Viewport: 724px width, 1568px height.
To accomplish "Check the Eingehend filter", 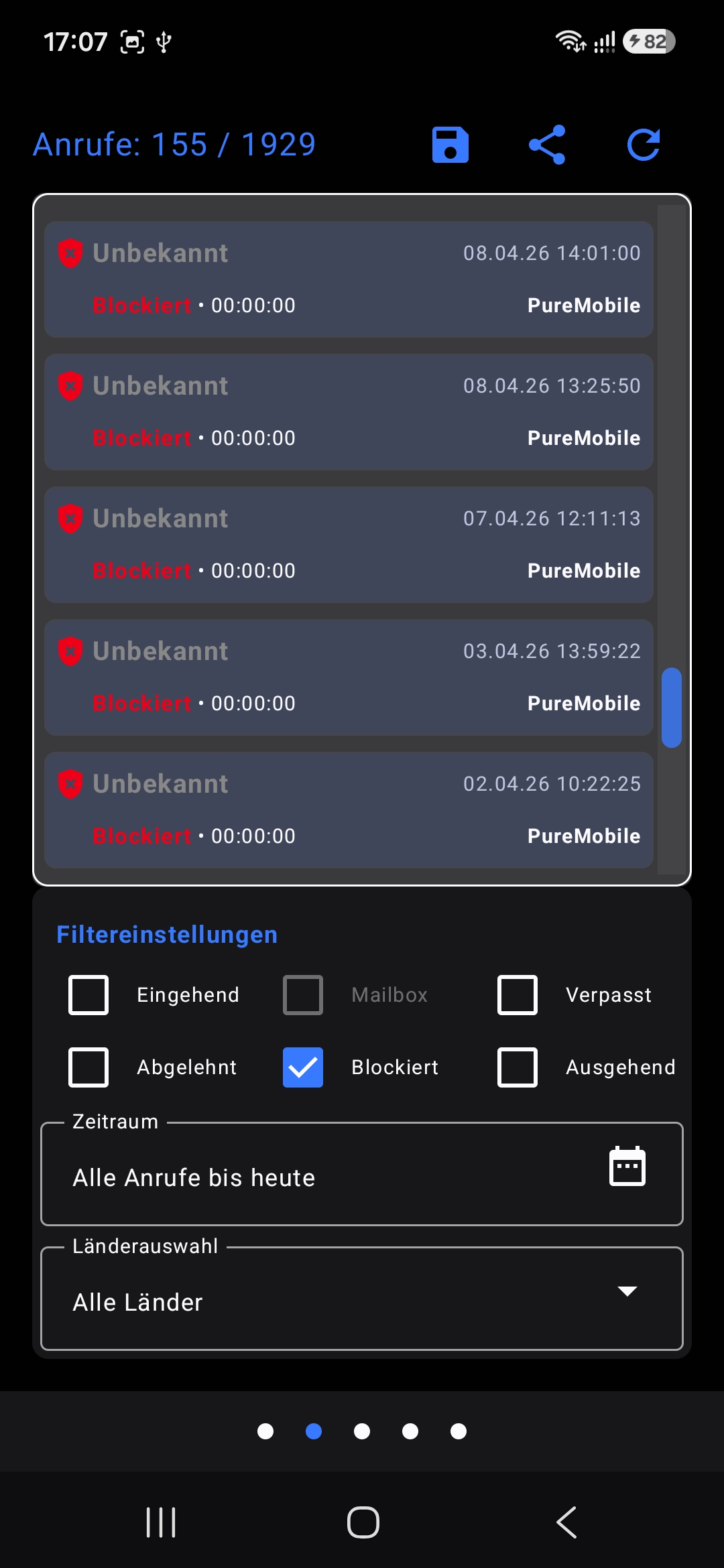I will tap(88, 995).
